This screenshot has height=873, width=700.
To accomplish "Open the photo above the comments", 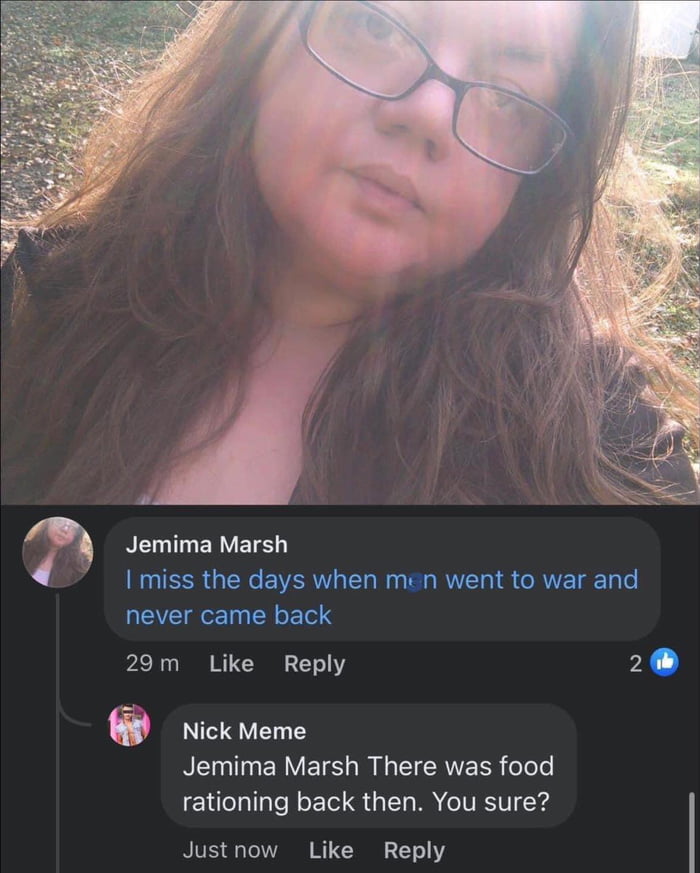I will coord(350,250).
